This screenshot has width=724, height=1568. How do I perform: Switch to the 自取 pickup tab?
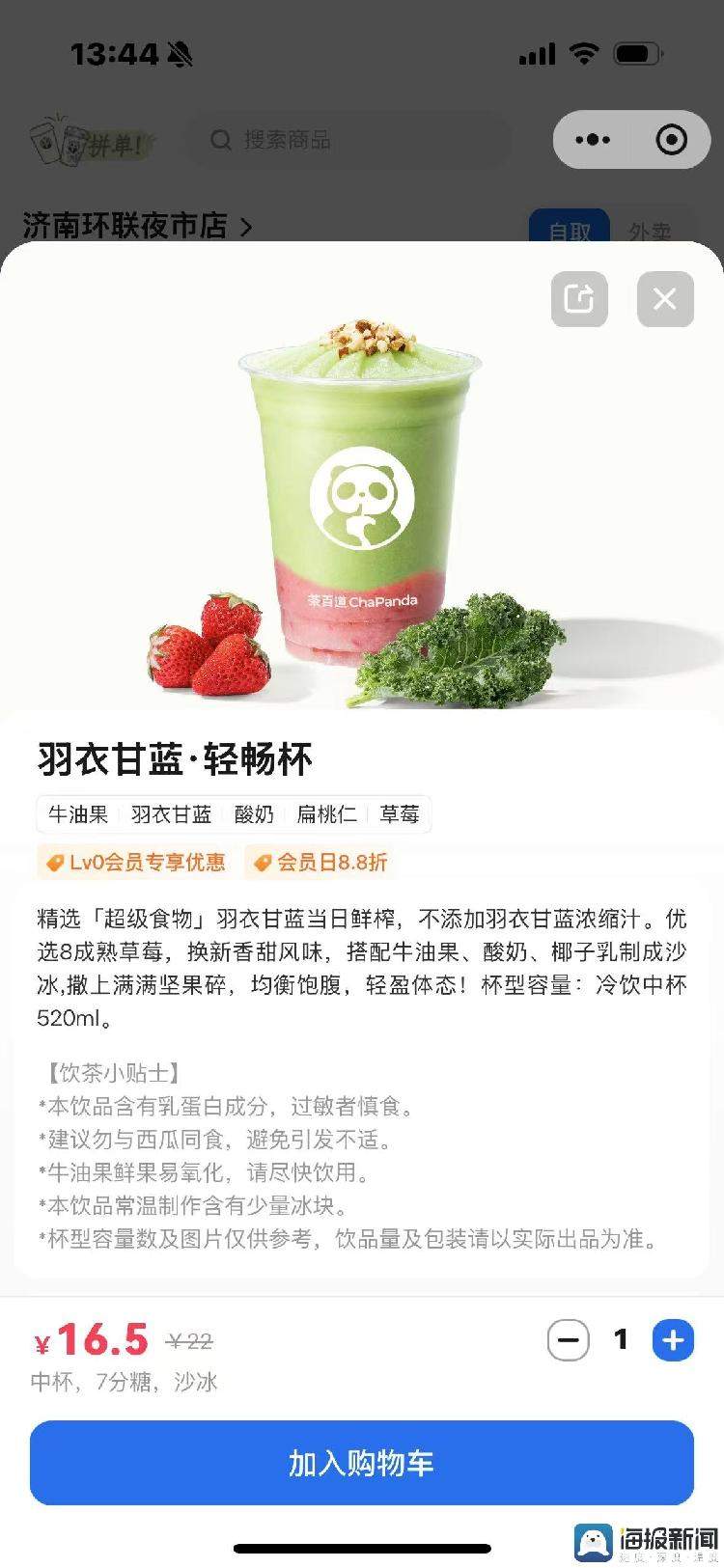click(569, 230)
